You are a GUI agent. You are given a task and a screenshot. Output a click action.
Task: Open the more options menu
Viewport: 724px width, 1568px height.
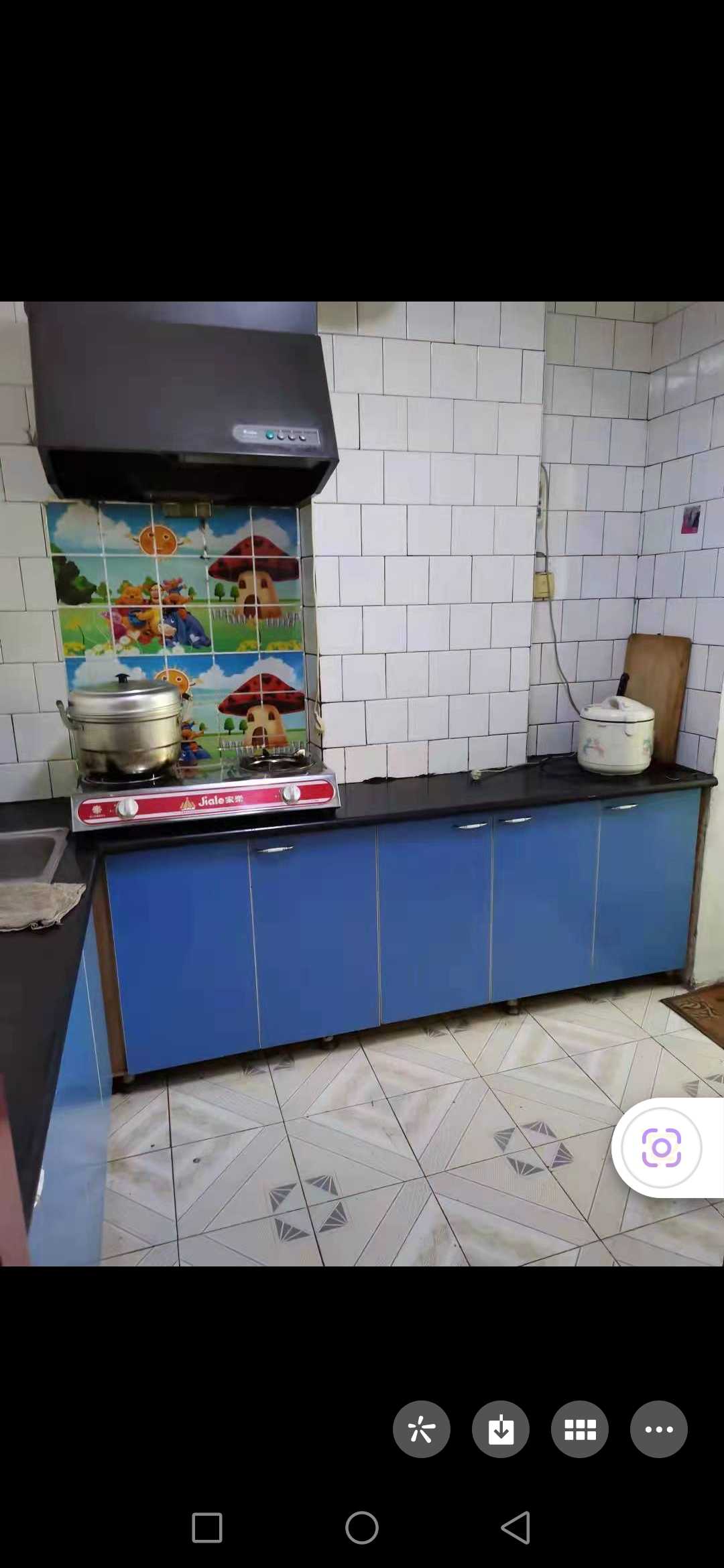click(658, 1429)
